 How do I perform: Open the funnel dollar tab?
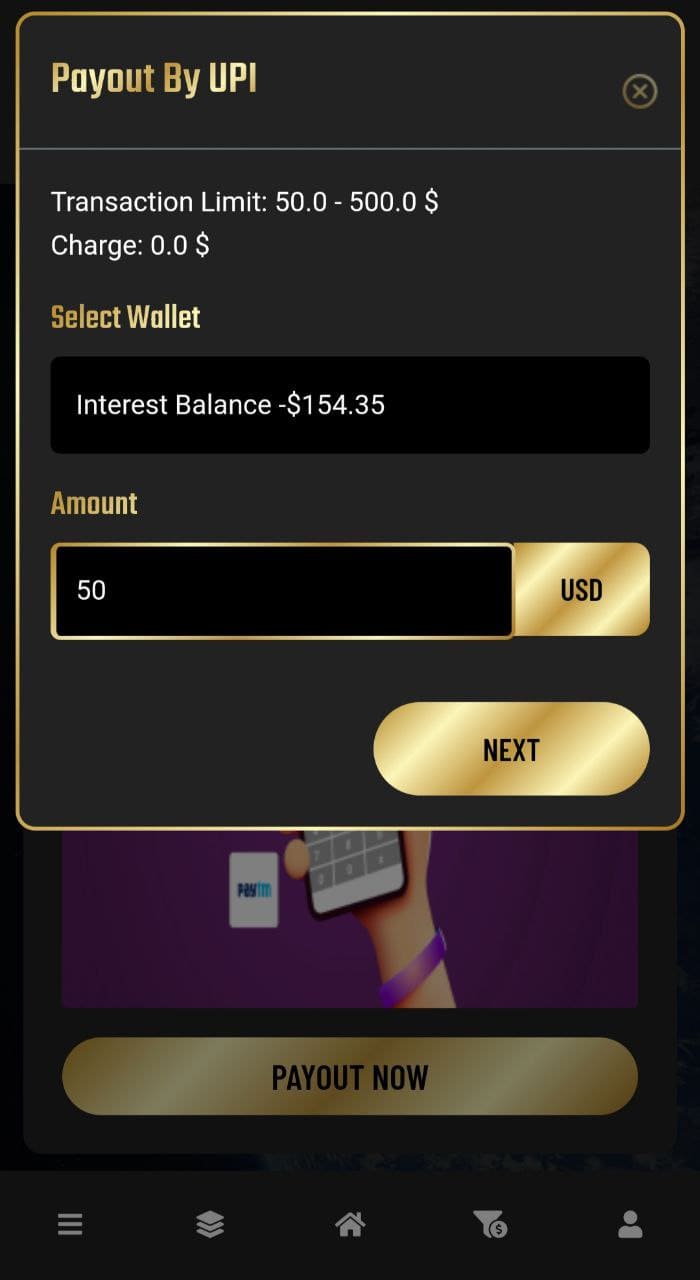click(490, 1224)
